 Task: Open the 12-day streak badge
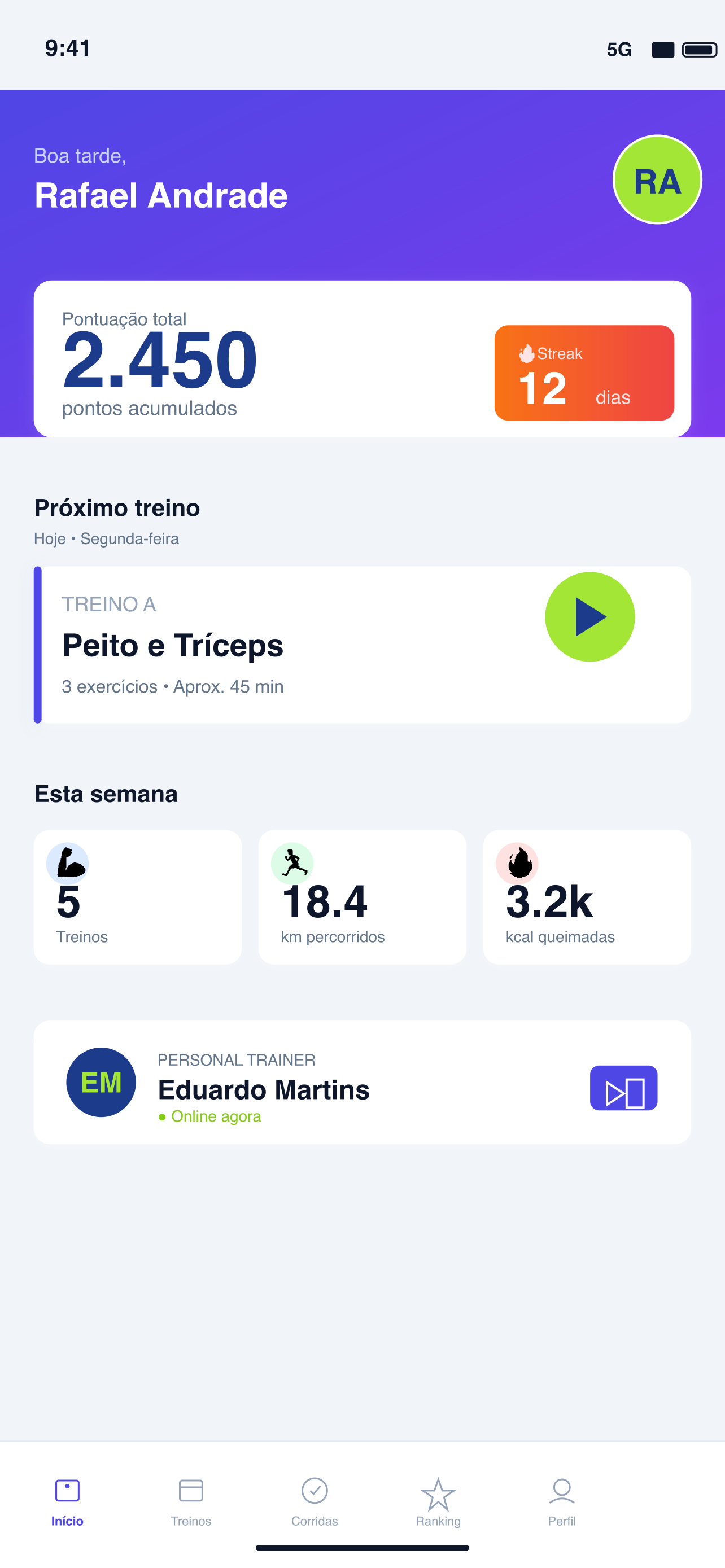(x=584, y=373)
